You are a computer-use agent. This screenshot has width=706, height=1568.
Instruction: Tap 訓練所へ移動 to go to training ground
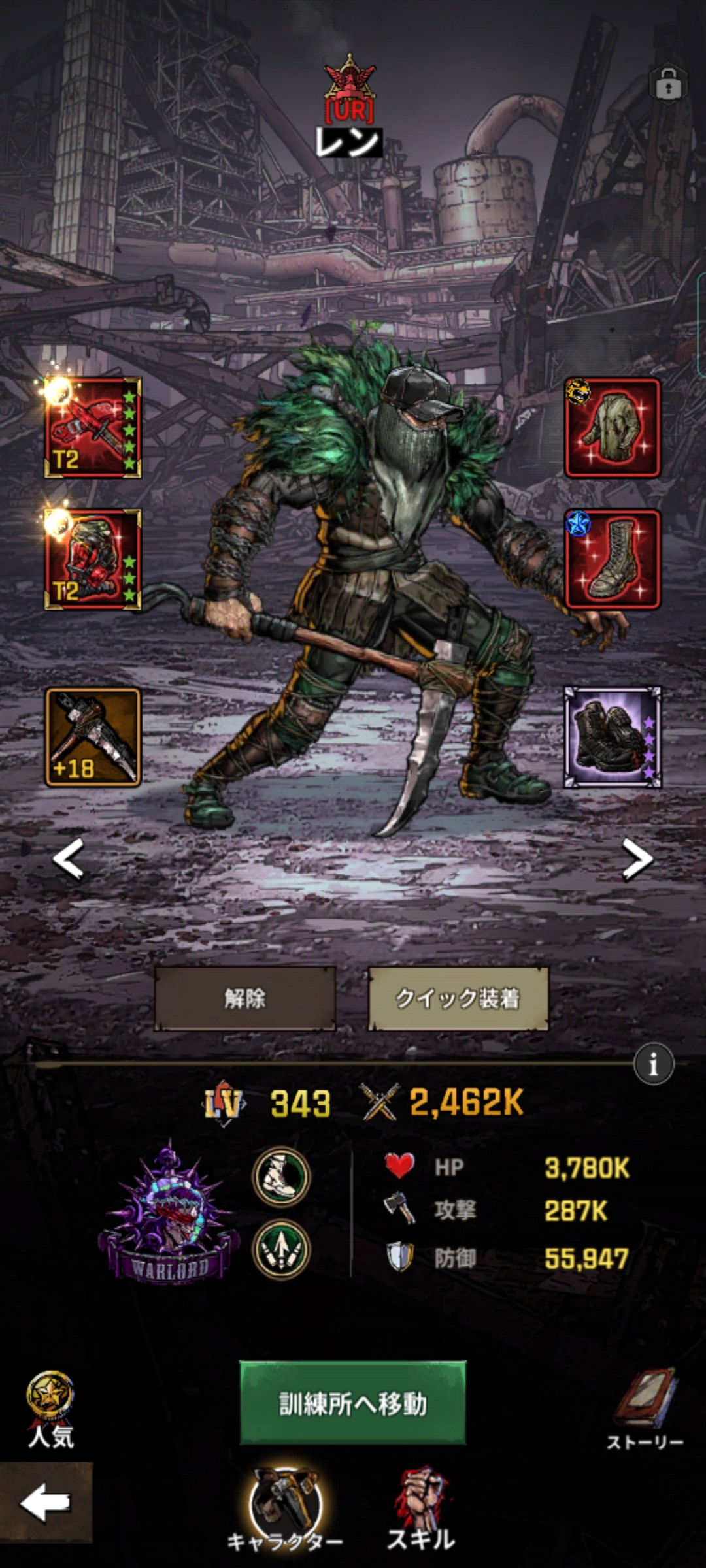(352, 1403)
